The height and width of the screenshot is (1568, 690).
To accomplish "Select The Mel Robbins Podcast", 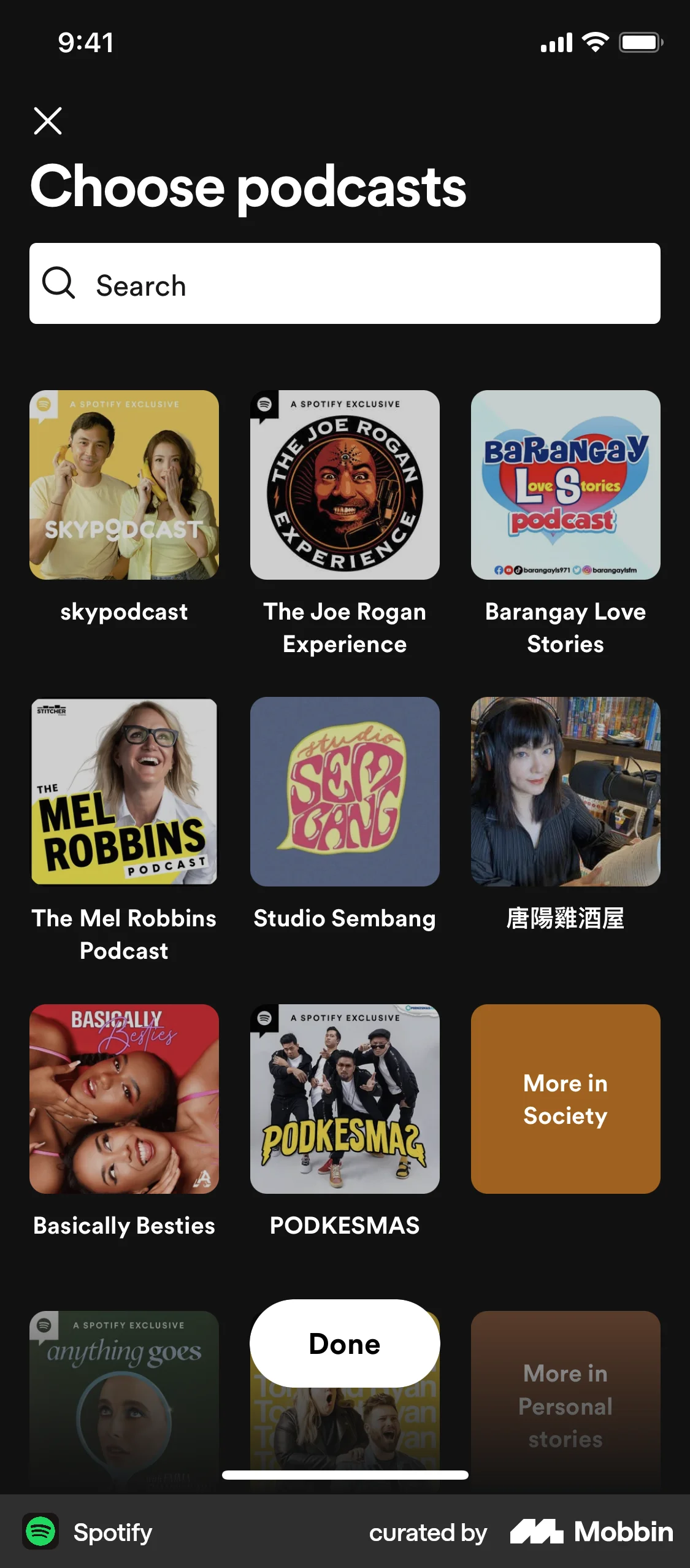I will (123, 793).
